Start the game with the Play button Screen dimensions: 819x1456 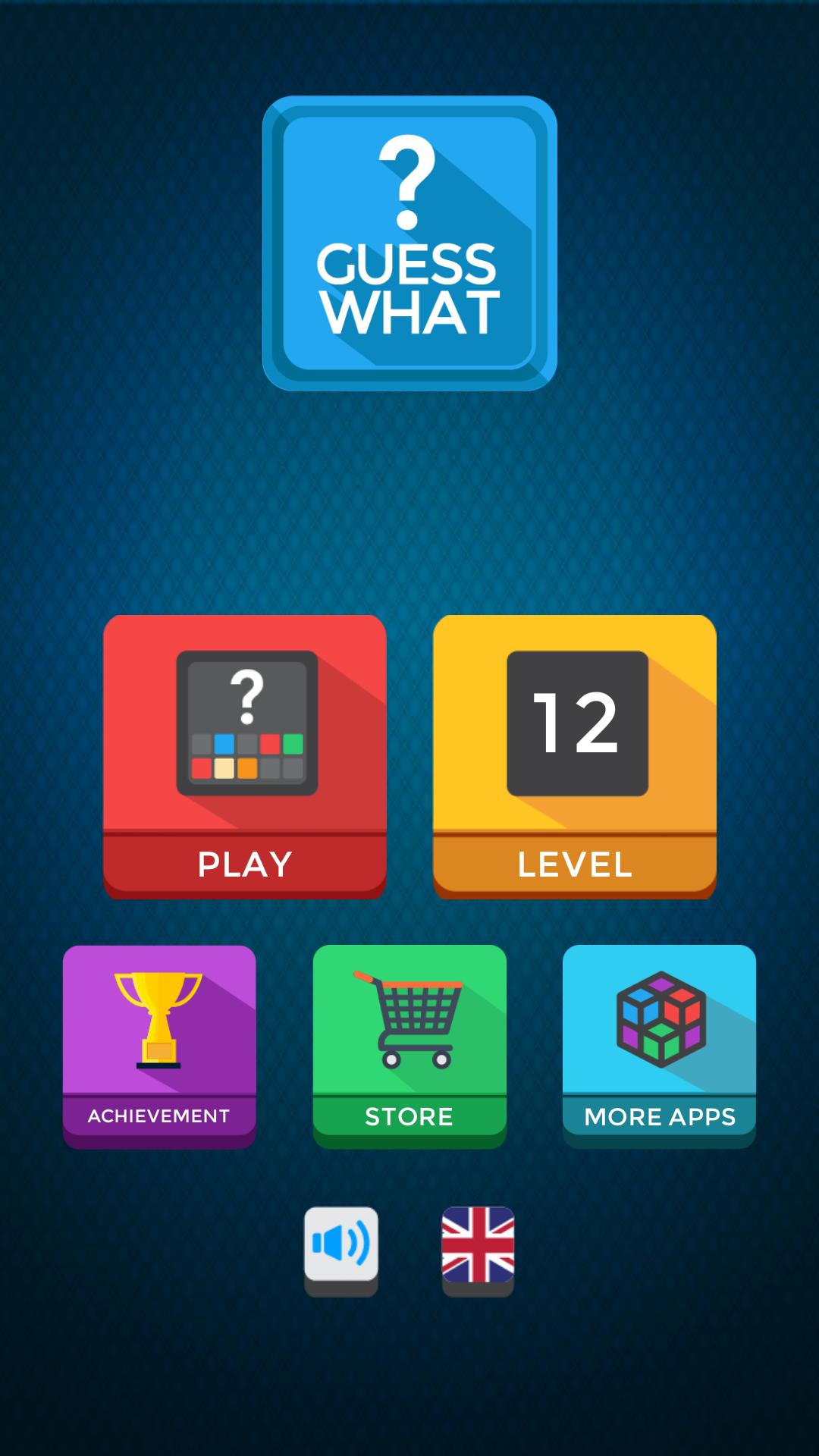pos(245,755)
